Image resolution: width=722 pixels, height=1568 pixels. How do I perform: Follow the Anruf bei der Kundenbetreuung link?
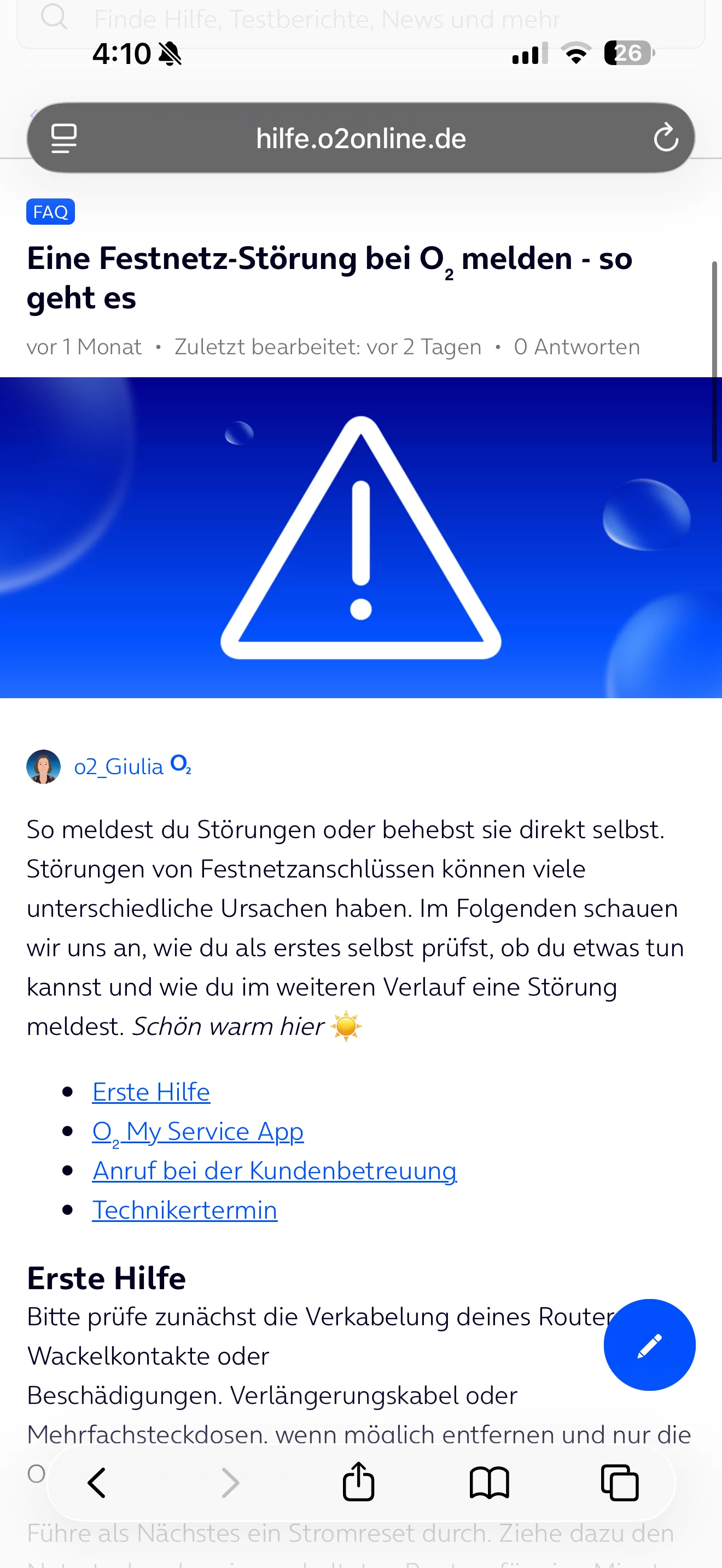(x=275, y=1171)
